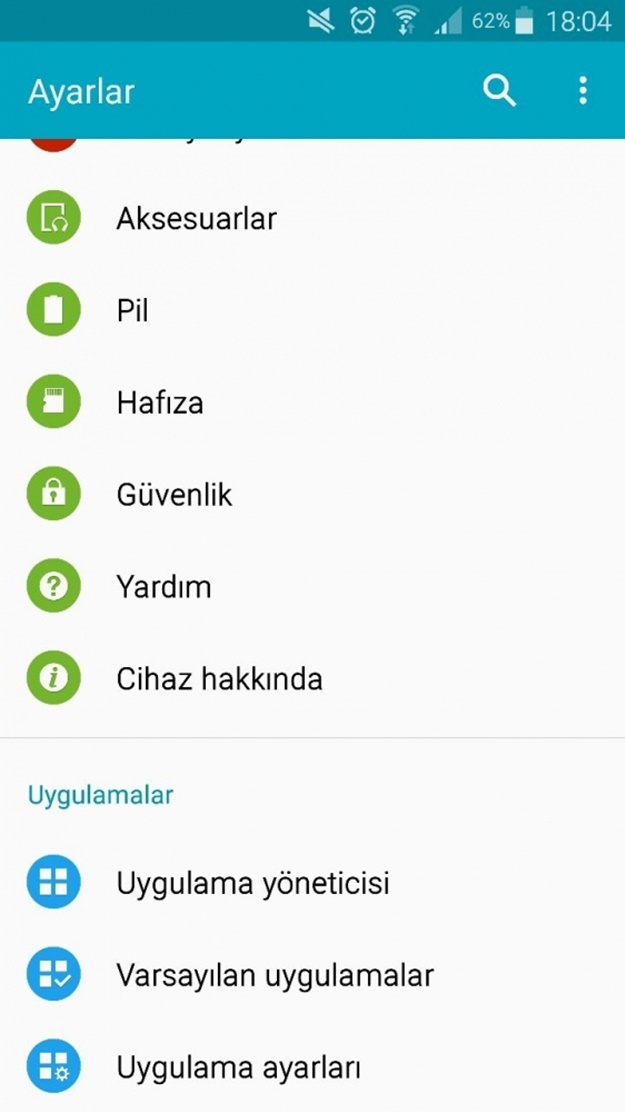
Task: Open the overflow menu
Action: (x=583, y=91)
